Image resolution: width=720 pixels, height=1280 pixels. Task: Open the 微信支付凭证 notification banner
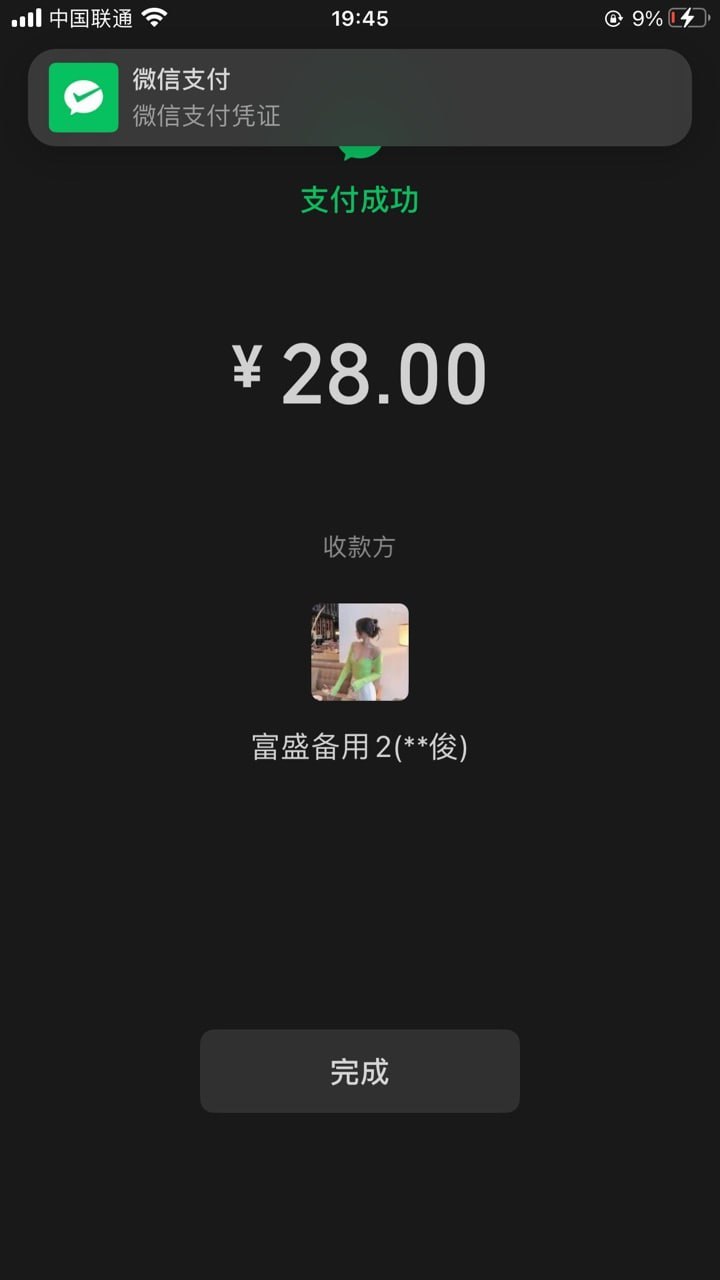click(x=360, y=97)
